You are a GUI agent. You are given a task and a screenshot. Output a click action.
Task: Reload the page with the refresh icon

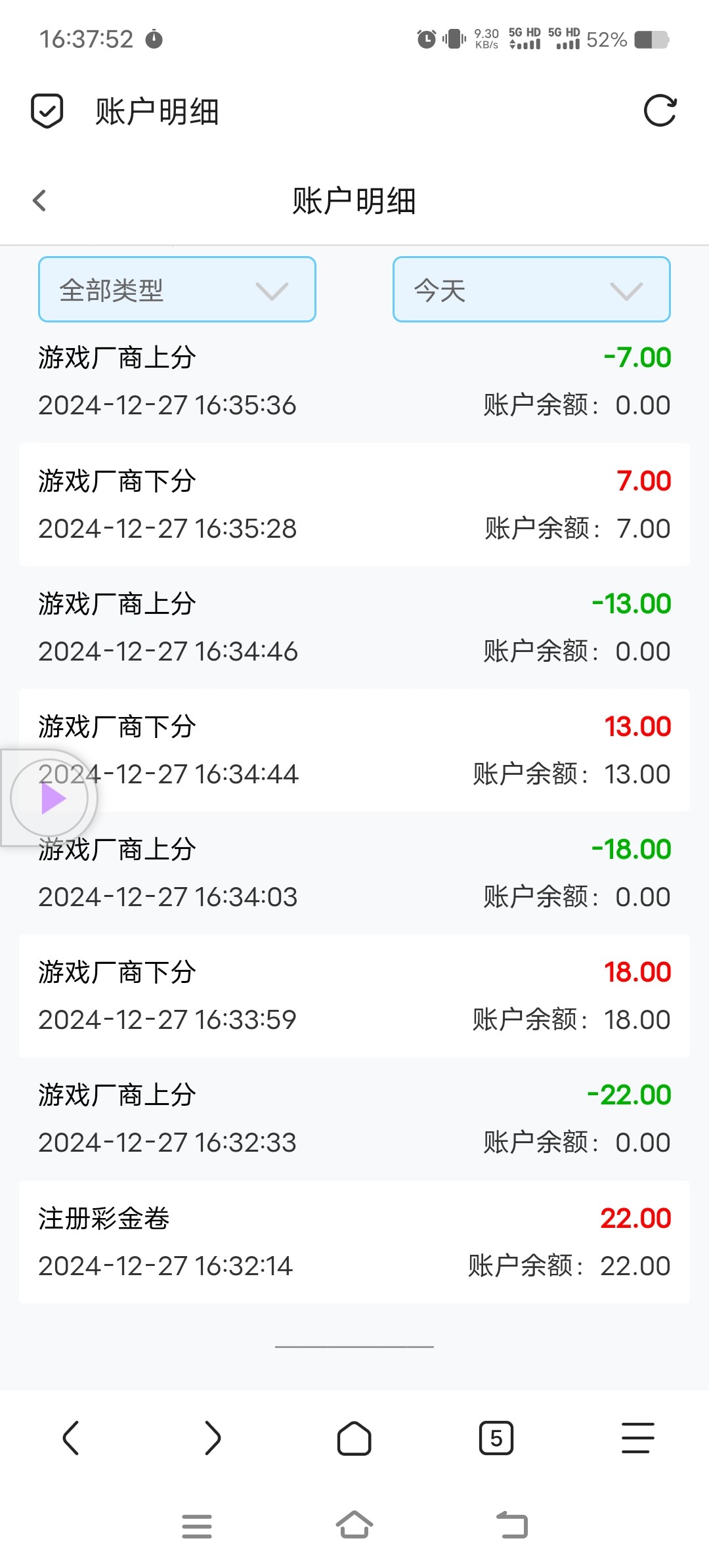660,111
